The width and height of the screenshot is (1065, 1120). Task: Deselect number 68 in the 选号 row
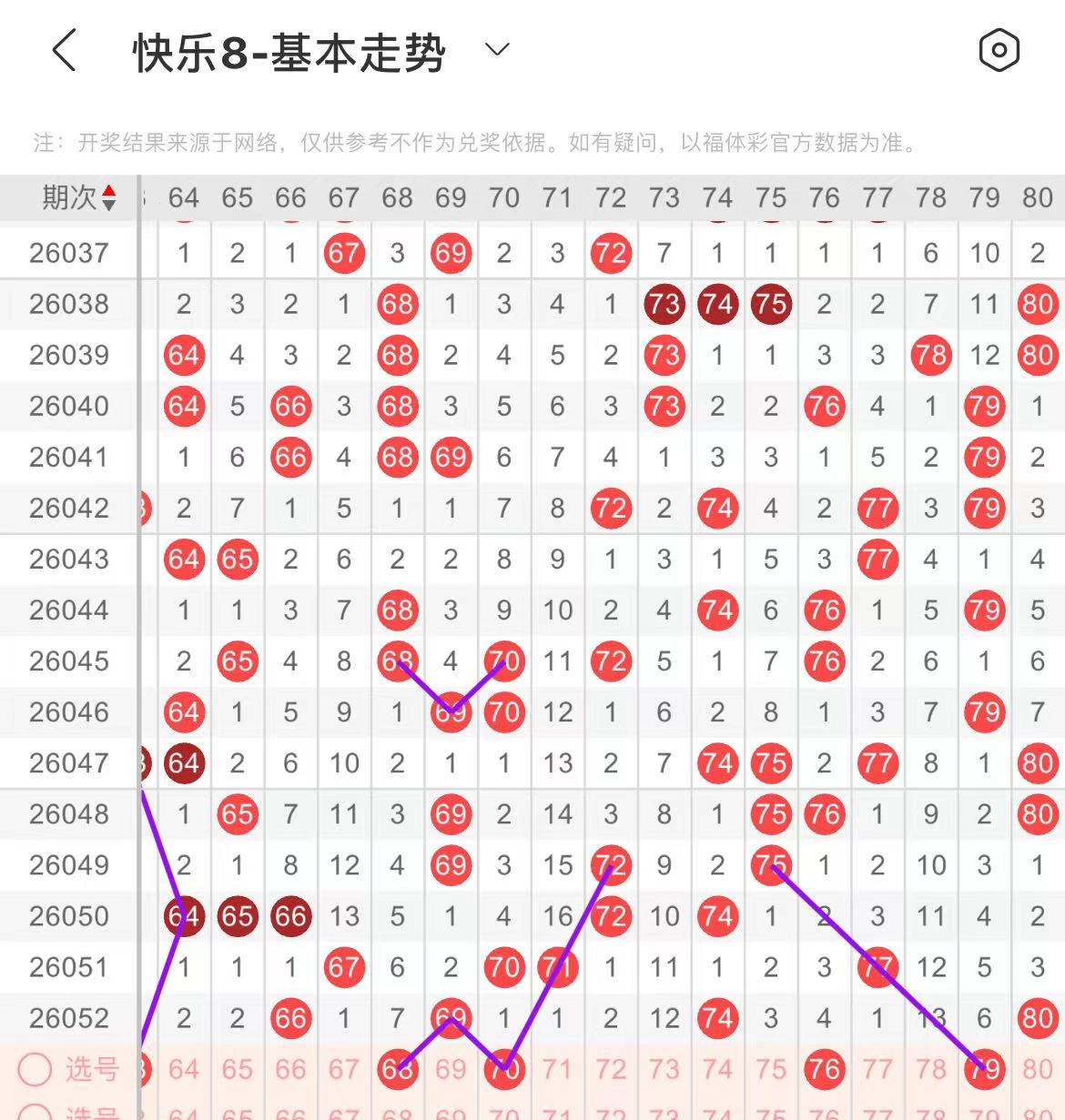[398, 1069]
